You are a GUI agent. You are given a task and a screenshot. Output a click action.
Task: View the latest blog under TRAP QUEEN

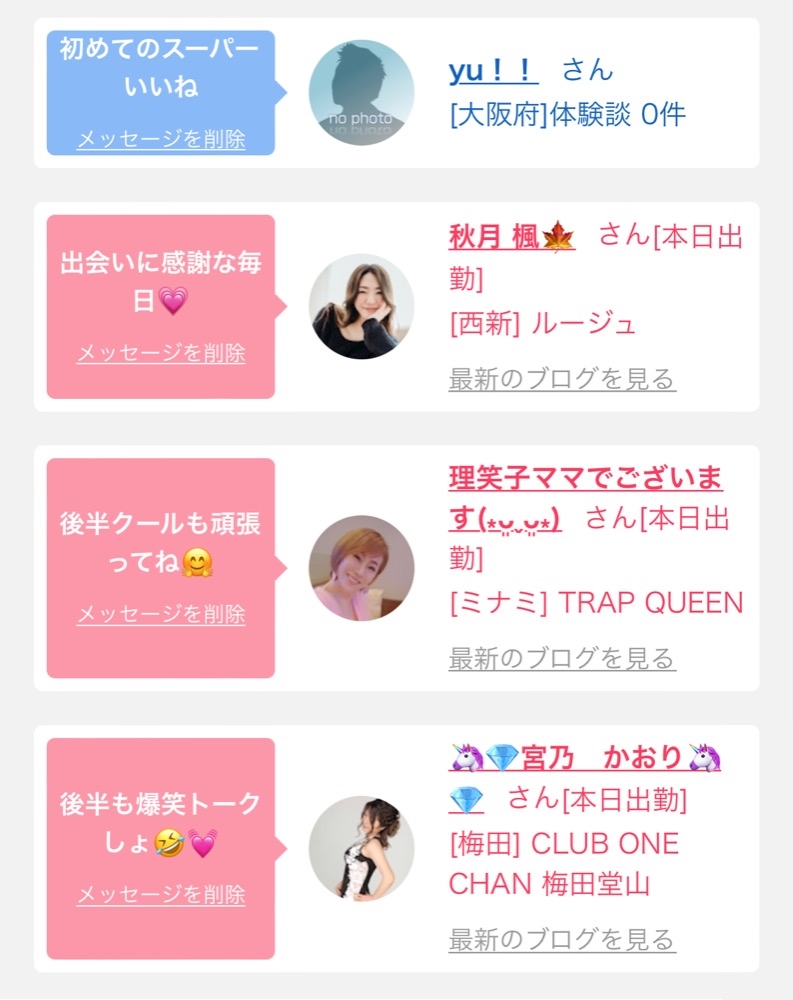pyautogui.click(x=562, y=658)
